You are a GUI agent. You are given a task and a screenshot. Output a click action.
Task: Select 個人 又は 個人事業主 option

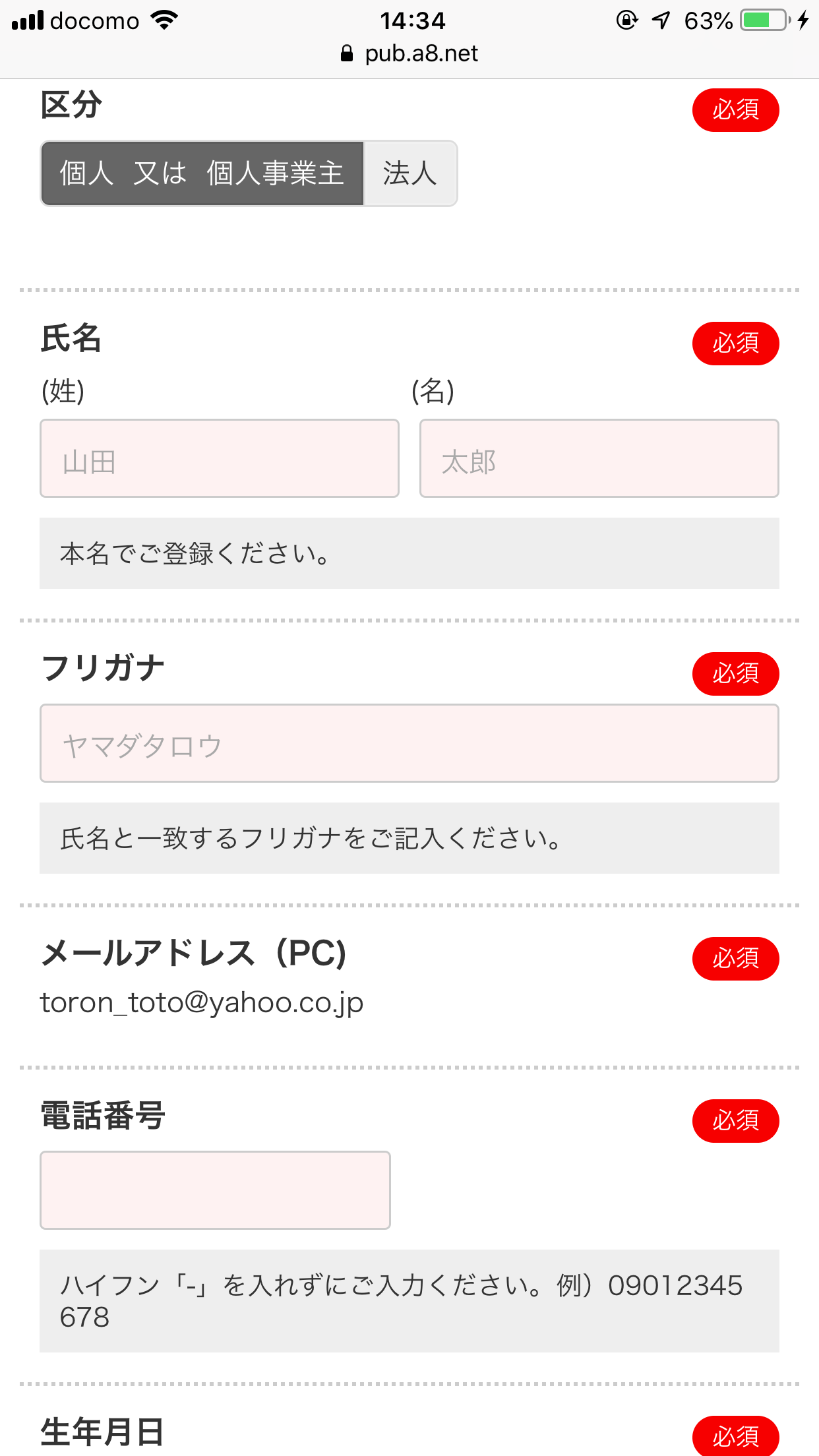coord(202,173)
